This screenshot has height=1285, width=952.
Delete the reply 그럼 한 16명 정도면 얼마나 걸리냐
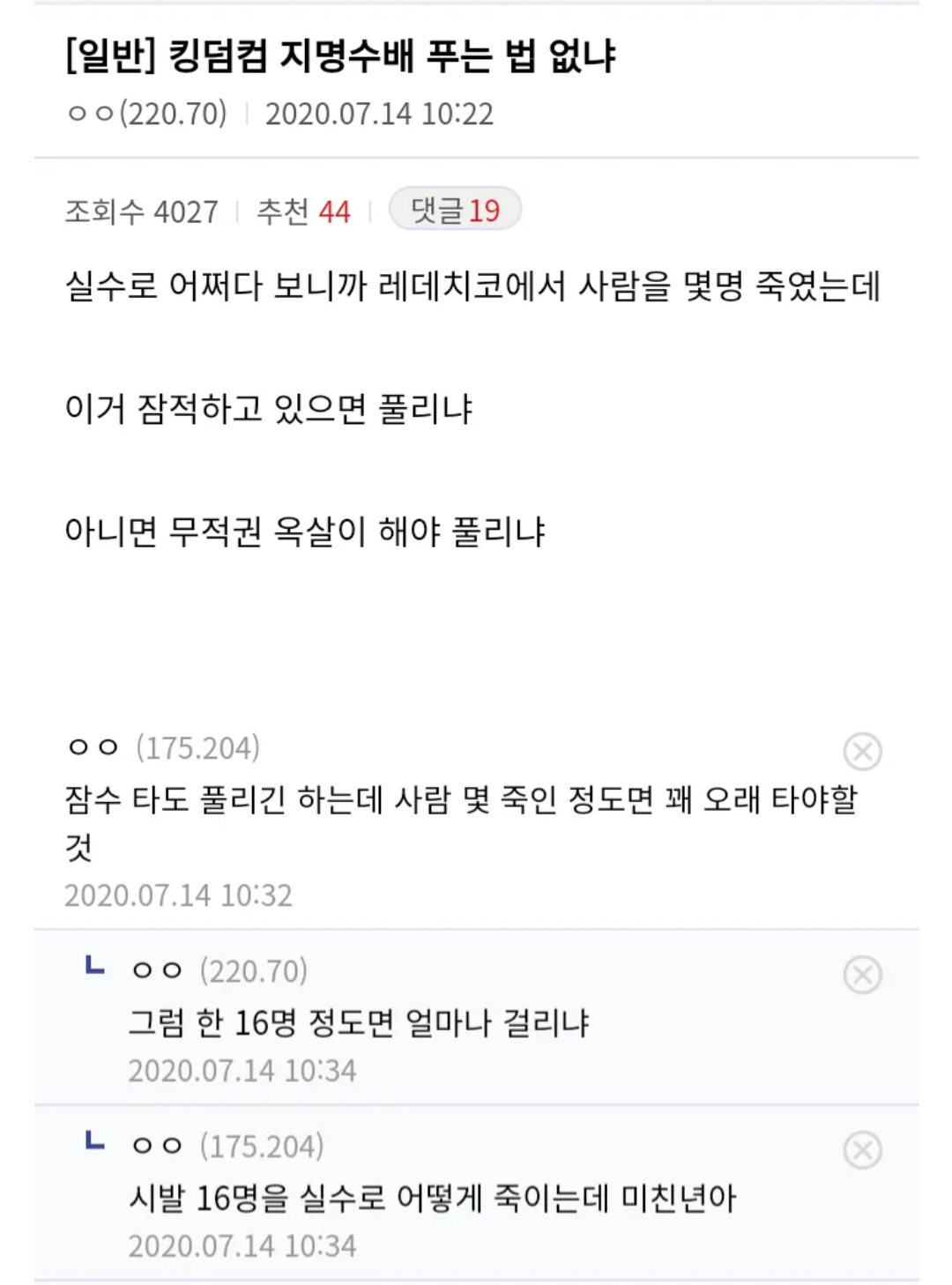(x=862, y=975)
